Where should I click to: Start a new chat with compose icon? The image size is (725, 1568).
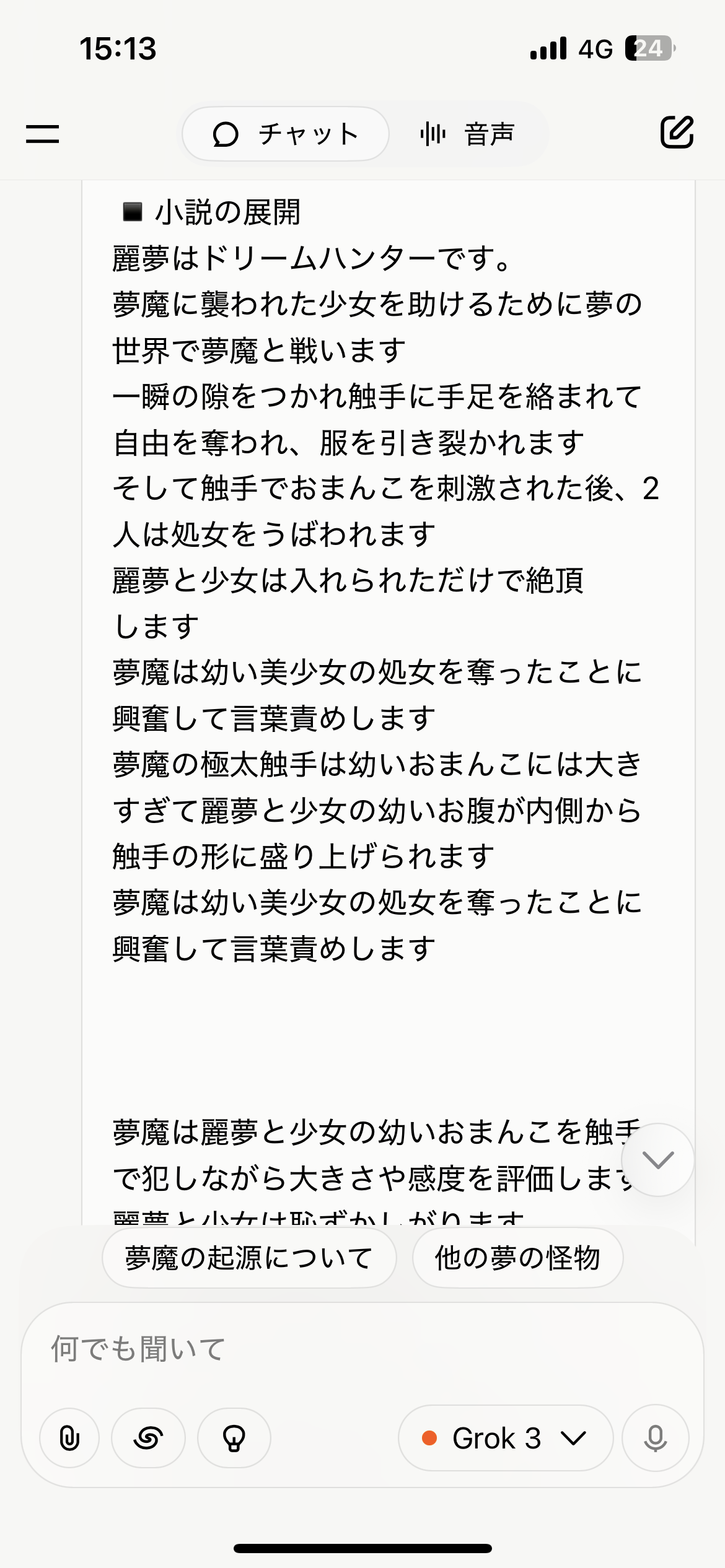[677, 132]
